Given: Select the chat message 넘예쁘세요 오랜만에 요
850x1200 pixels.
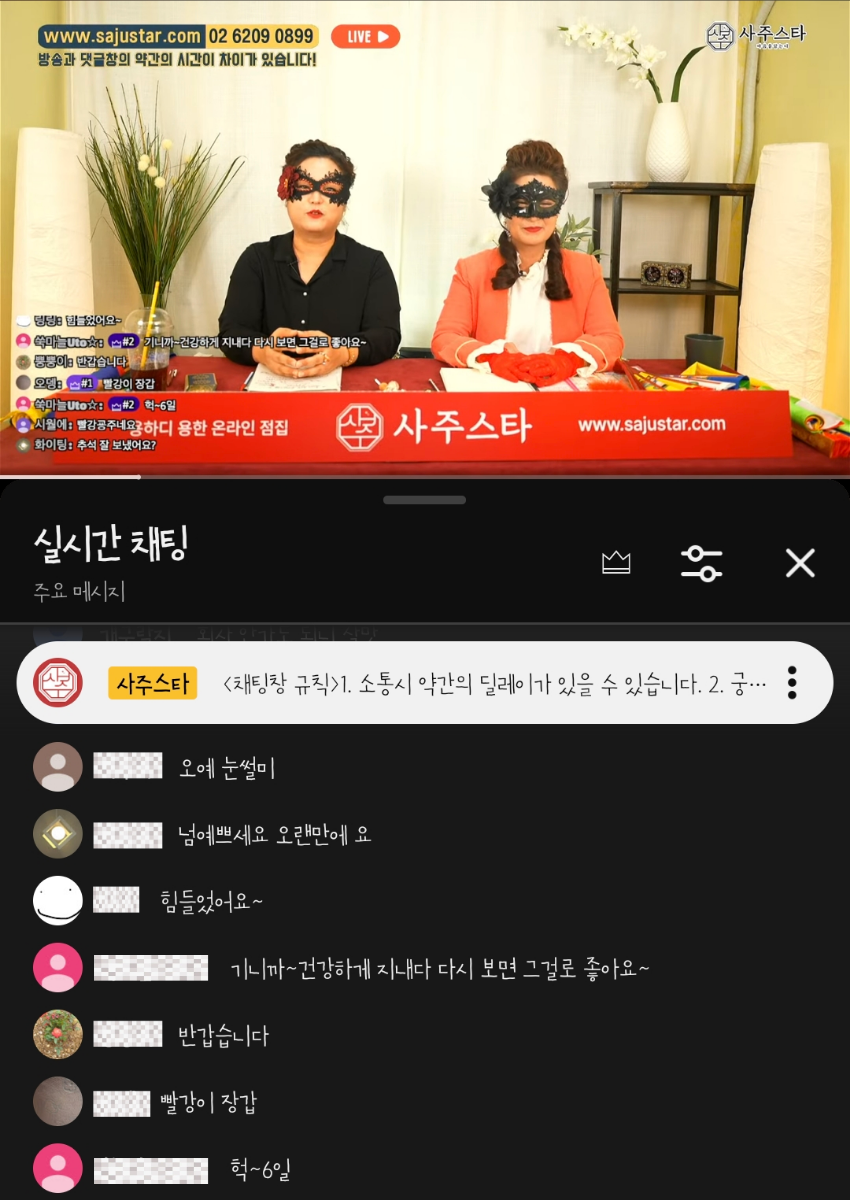Looking at the screenshot, I should [274, 835].
